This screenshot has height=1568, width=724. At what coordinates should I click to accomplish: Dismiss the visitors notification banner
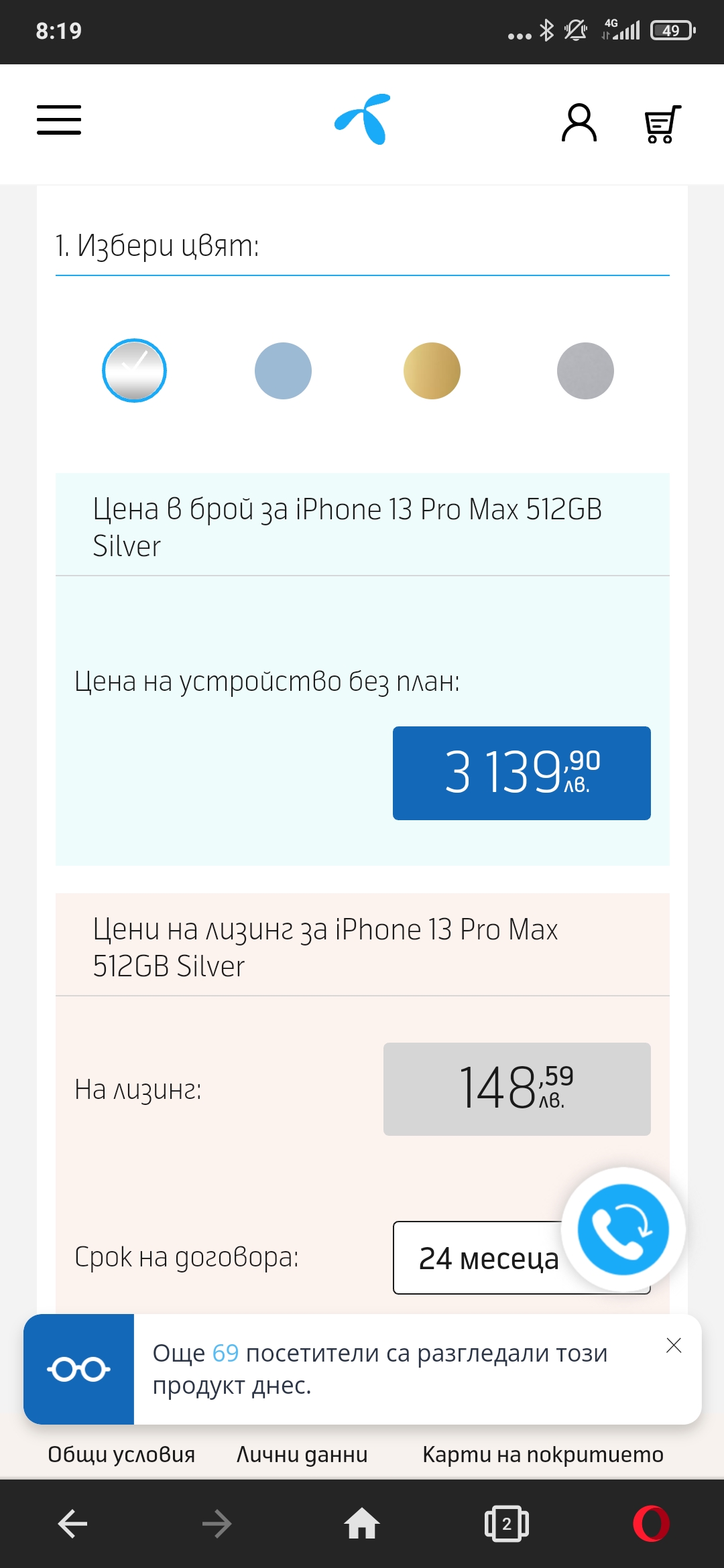pos(674,1346)
